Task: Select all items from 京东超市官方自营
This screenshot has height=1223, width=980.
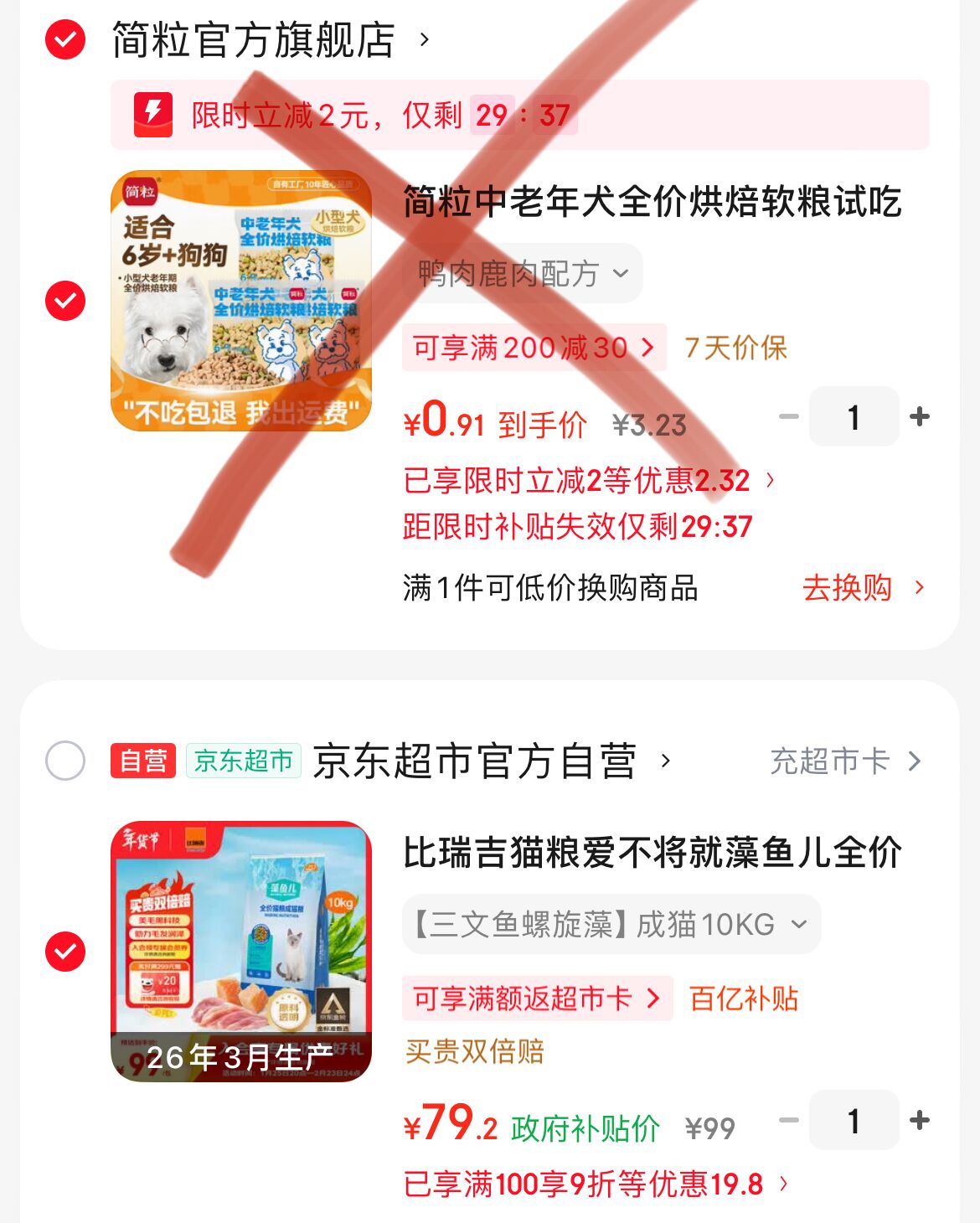Action: [x=65, y=761]
